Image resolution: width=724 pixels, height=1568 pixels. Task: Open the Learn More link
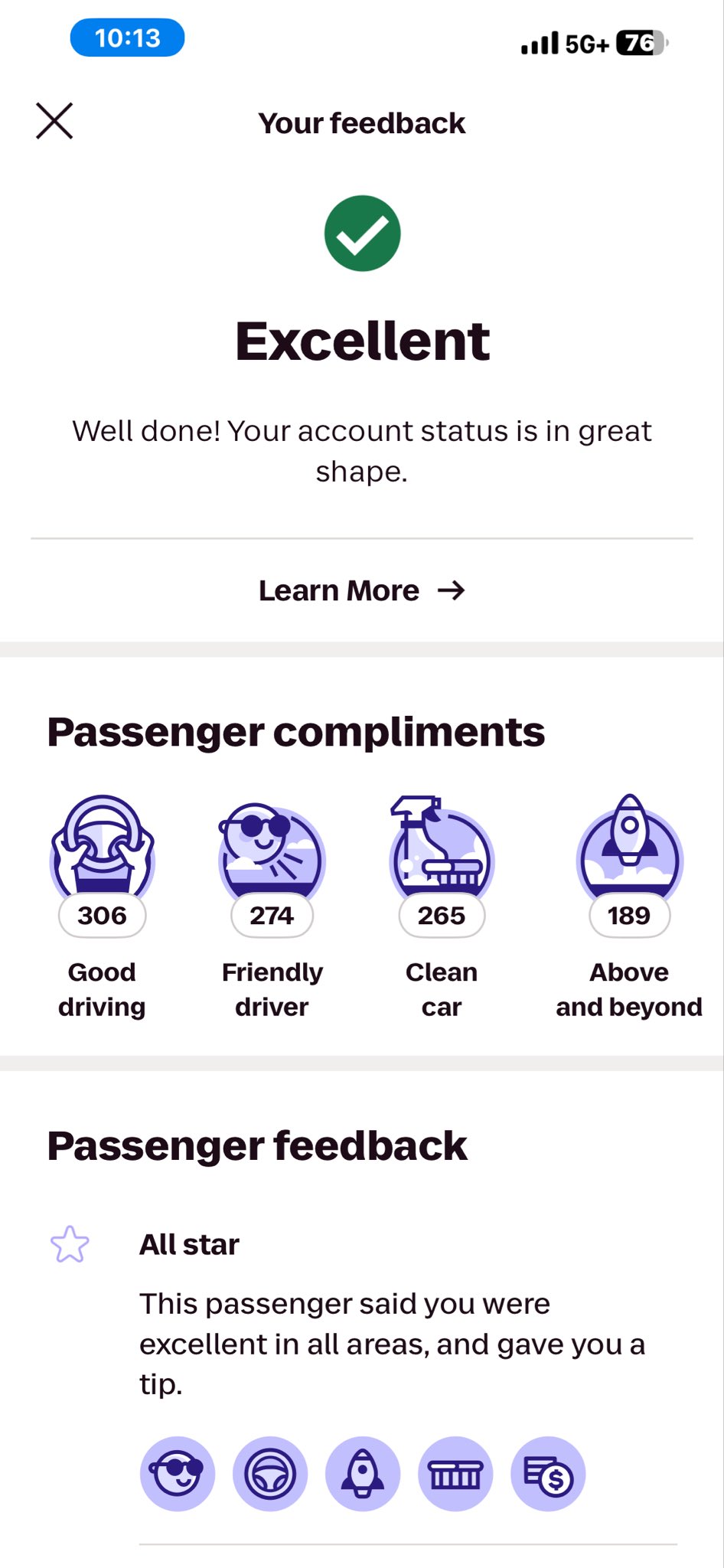(361, 590)
